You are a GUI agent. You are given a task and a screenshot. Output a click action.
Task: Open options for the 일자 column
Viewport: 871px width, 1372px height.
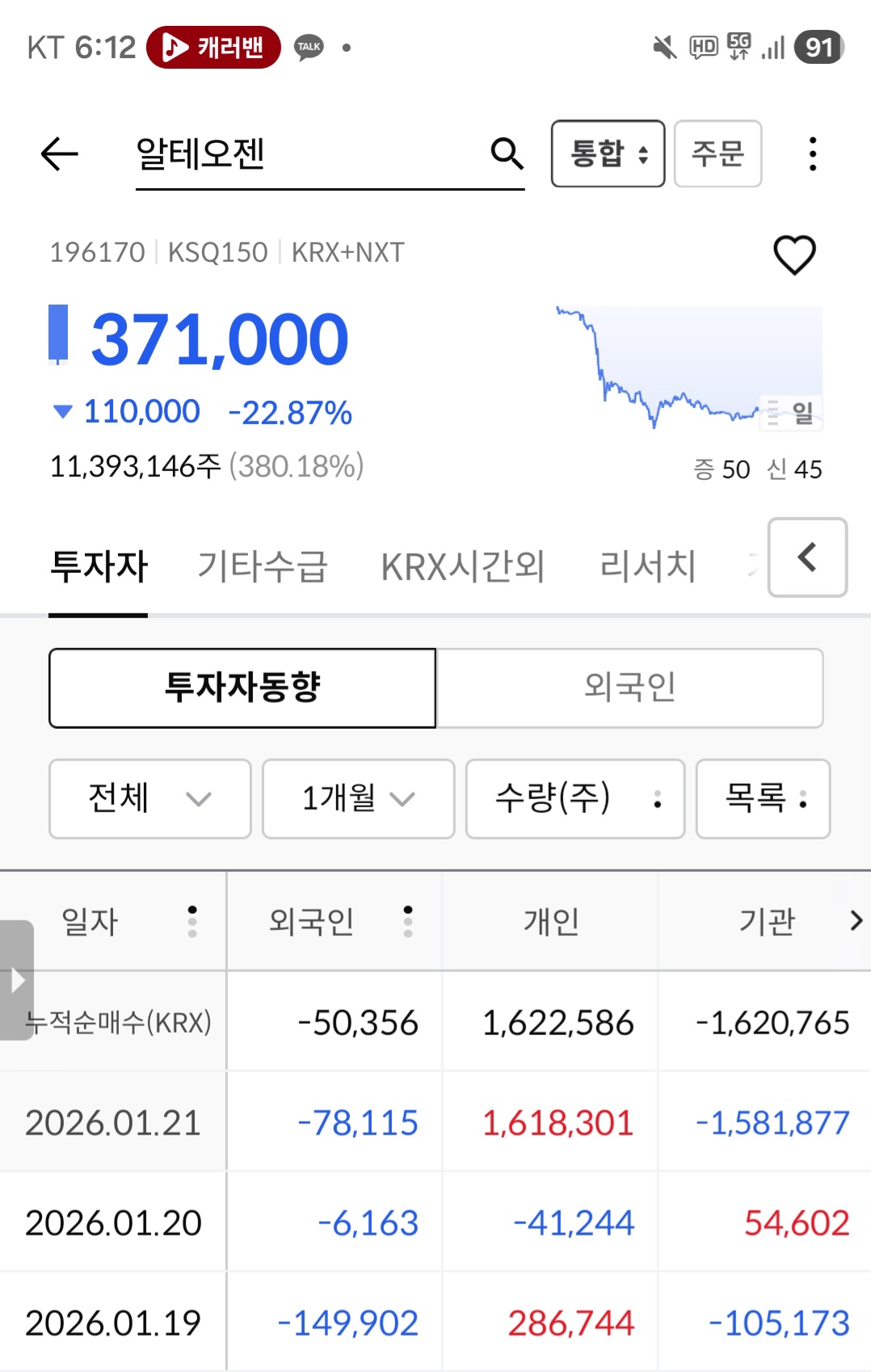click(192, 921)
